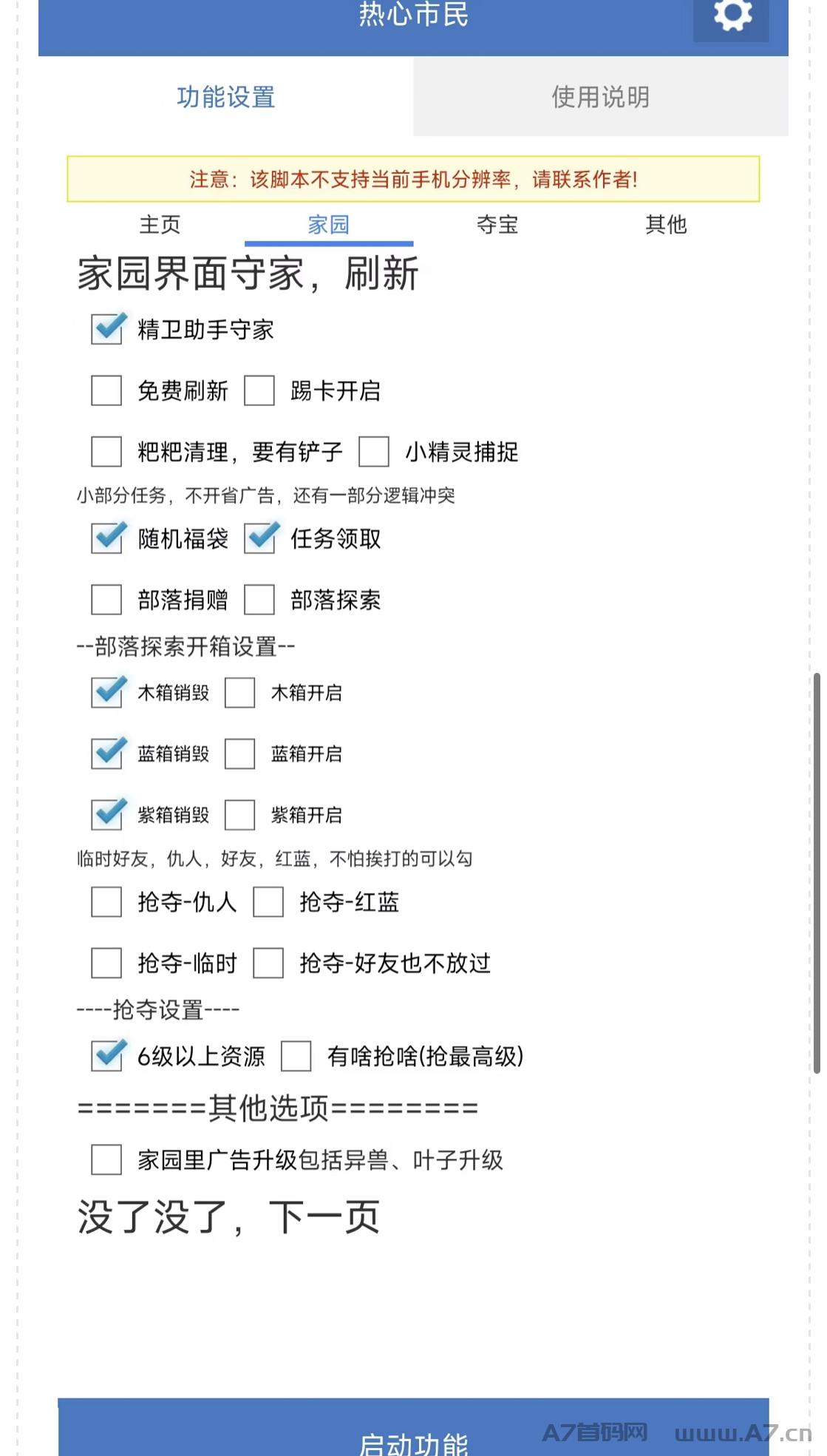
Task: Disable the 随机福袋 checkbox
Action: coord(107,538)
